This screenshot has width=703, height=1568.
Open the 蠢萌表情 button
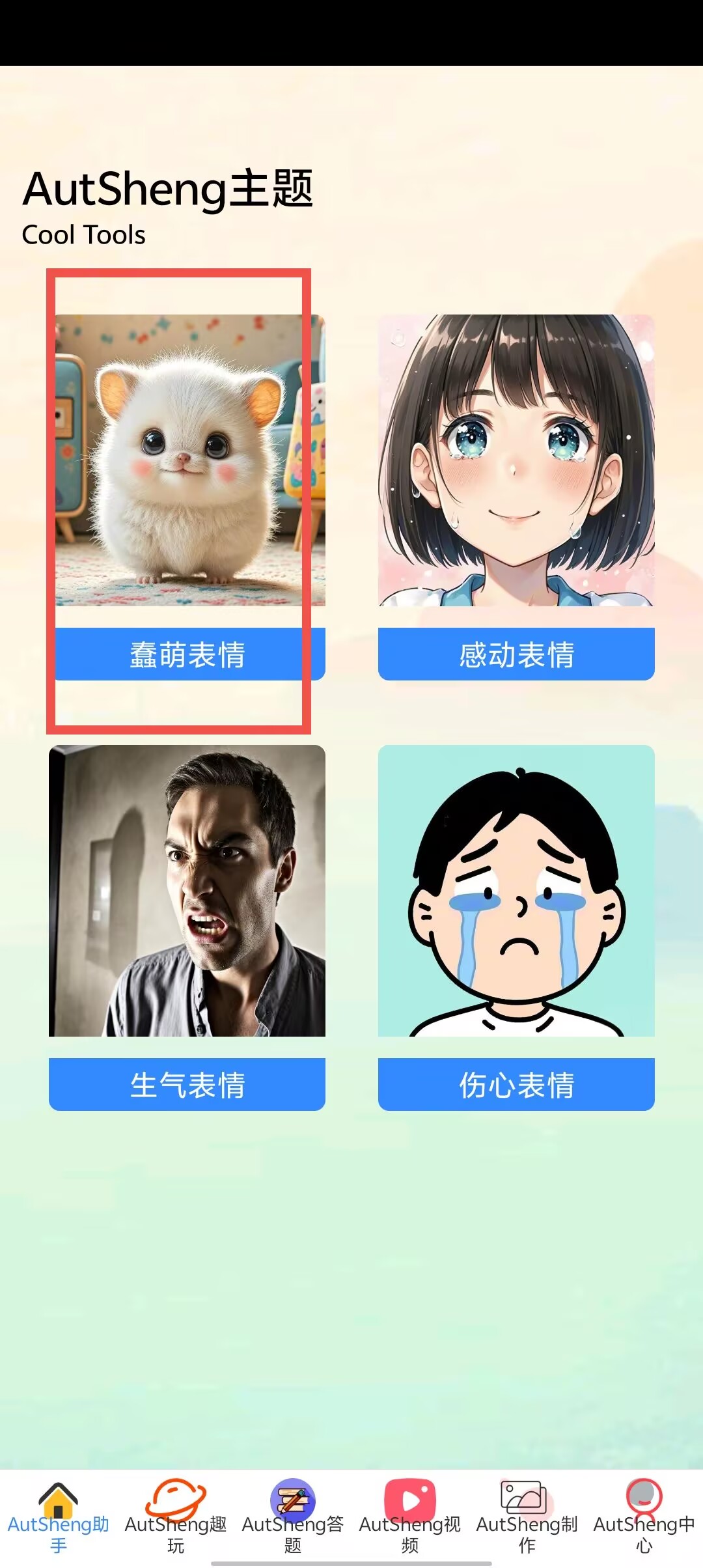coord(187,654)
